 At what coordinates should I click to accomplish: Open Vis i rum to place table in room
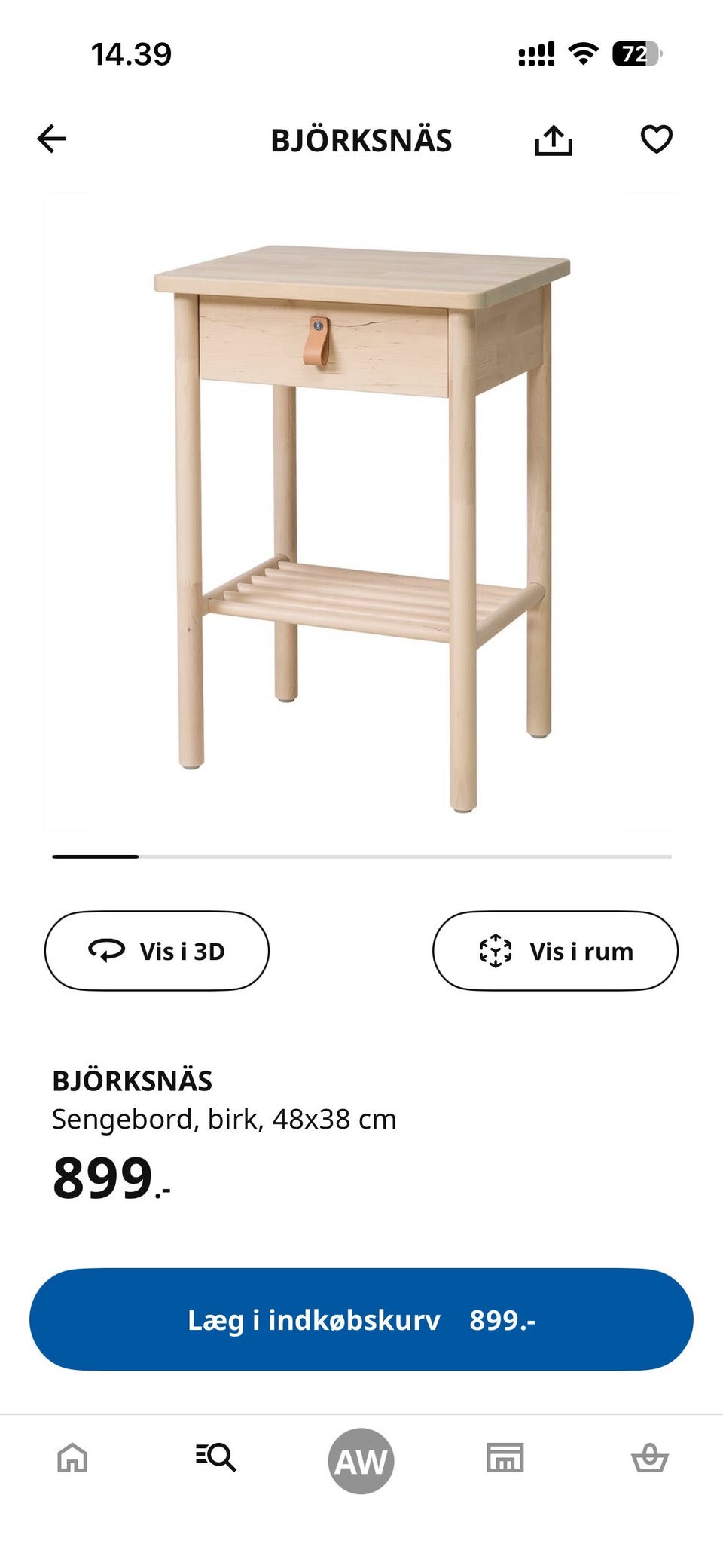[556, 950]
